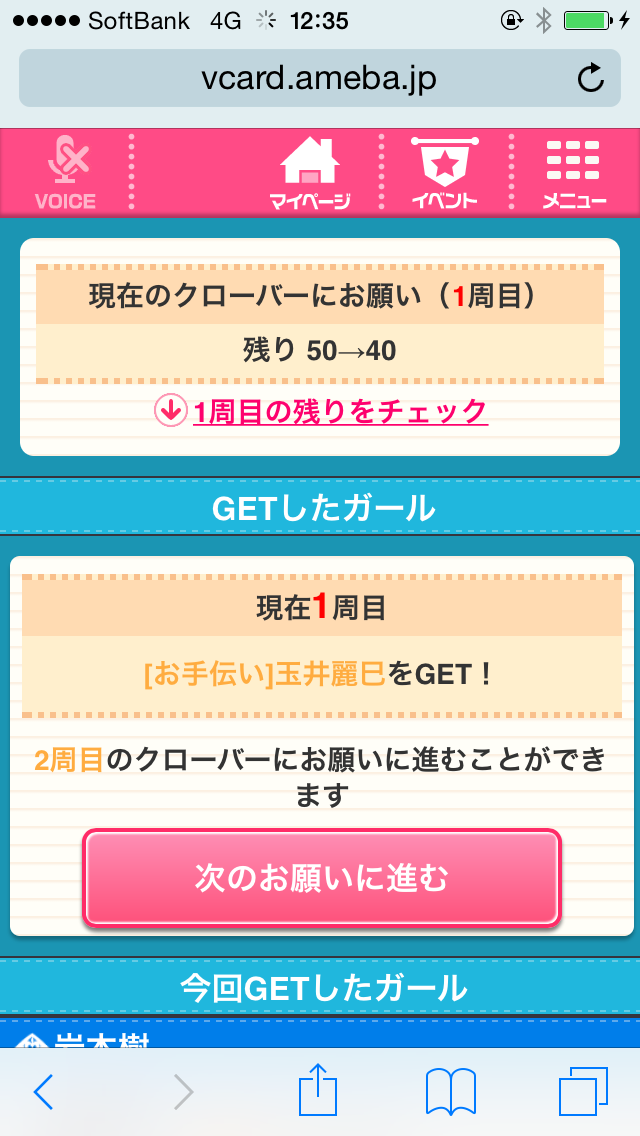Screen dimensions: 640x1136
Task: Reload the page in Safari
Action: tap(591, 78)
